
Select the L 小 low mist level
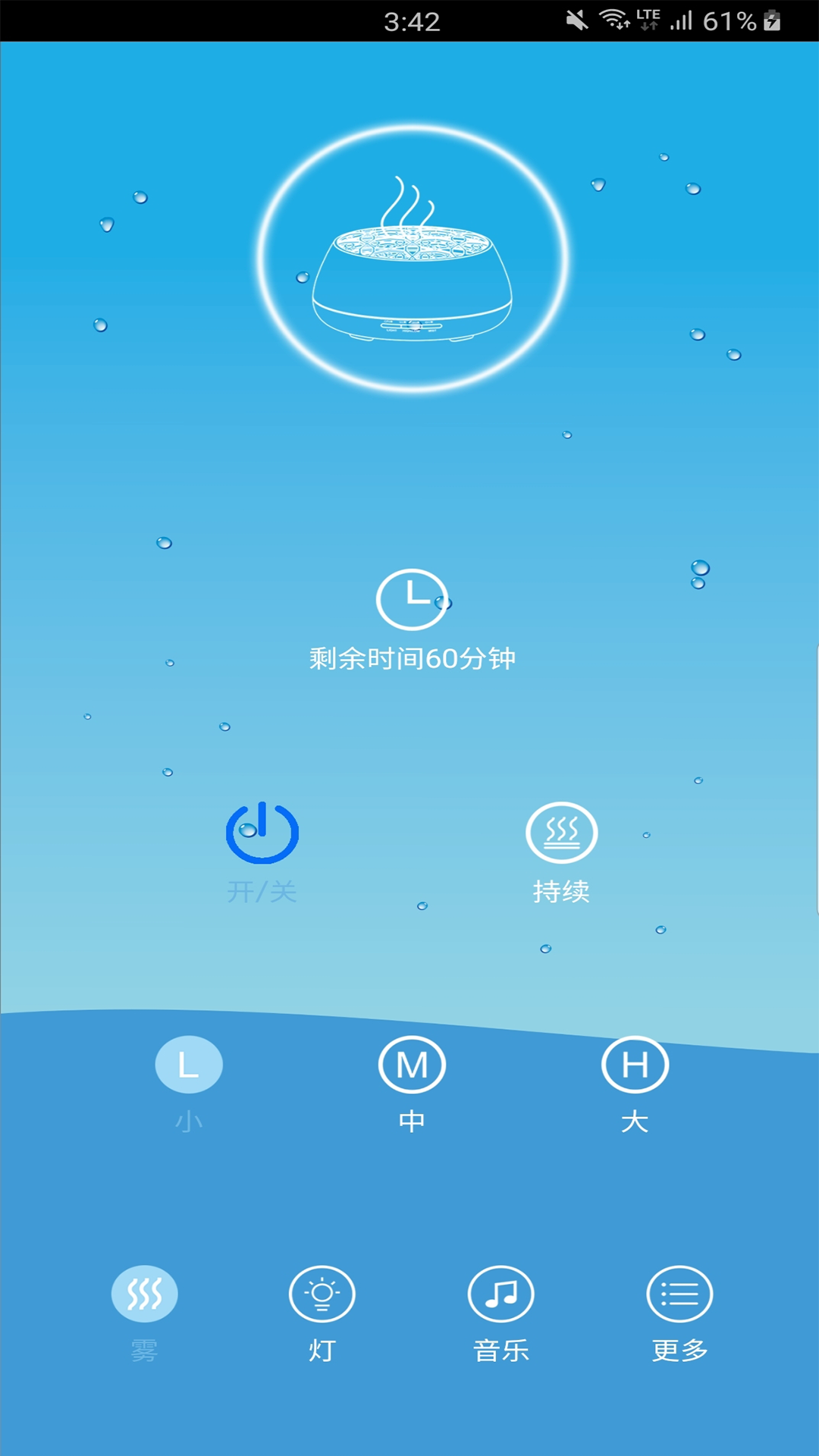tap(188, 1065)
